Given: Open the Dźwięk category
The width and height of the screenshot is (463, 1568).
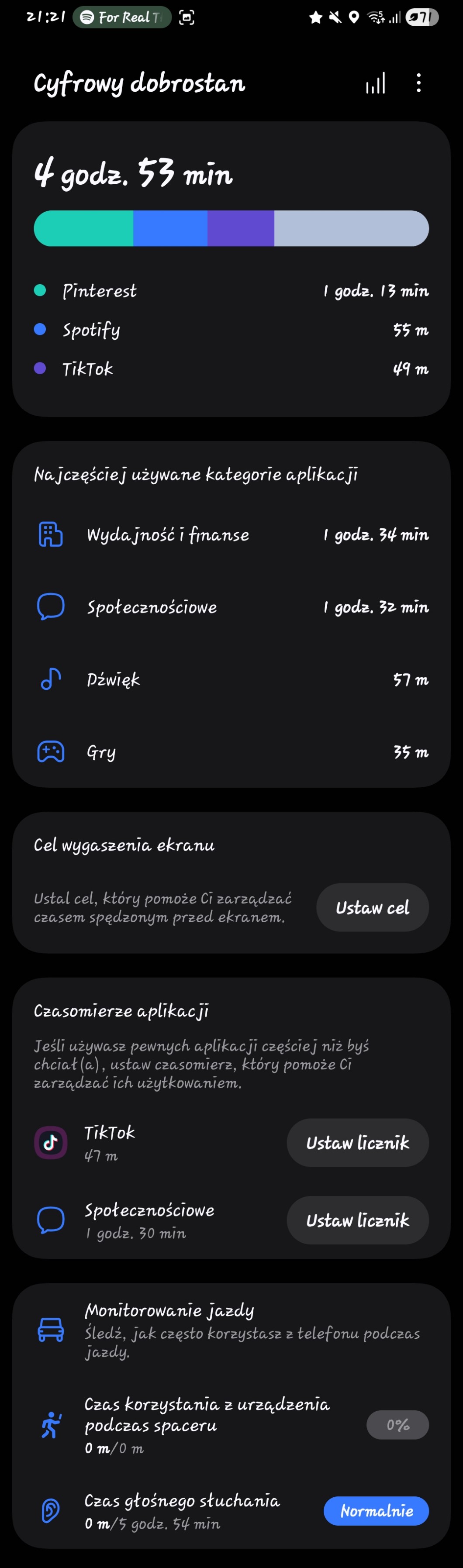Looking at the screenshot, I should [x=231, y=679].
